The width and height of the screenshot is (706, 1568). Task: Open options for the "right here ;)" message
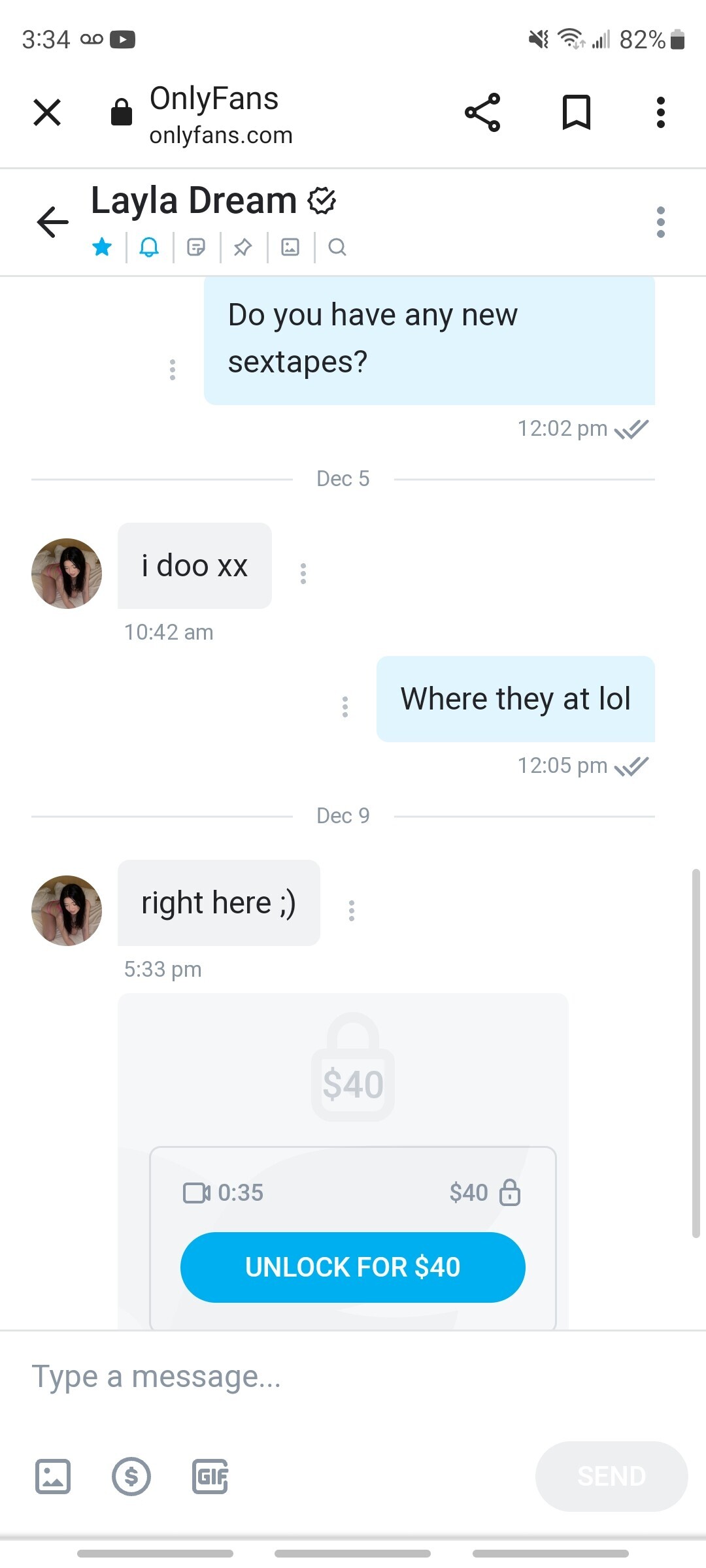pyautogui.click(x=352, y=911)
